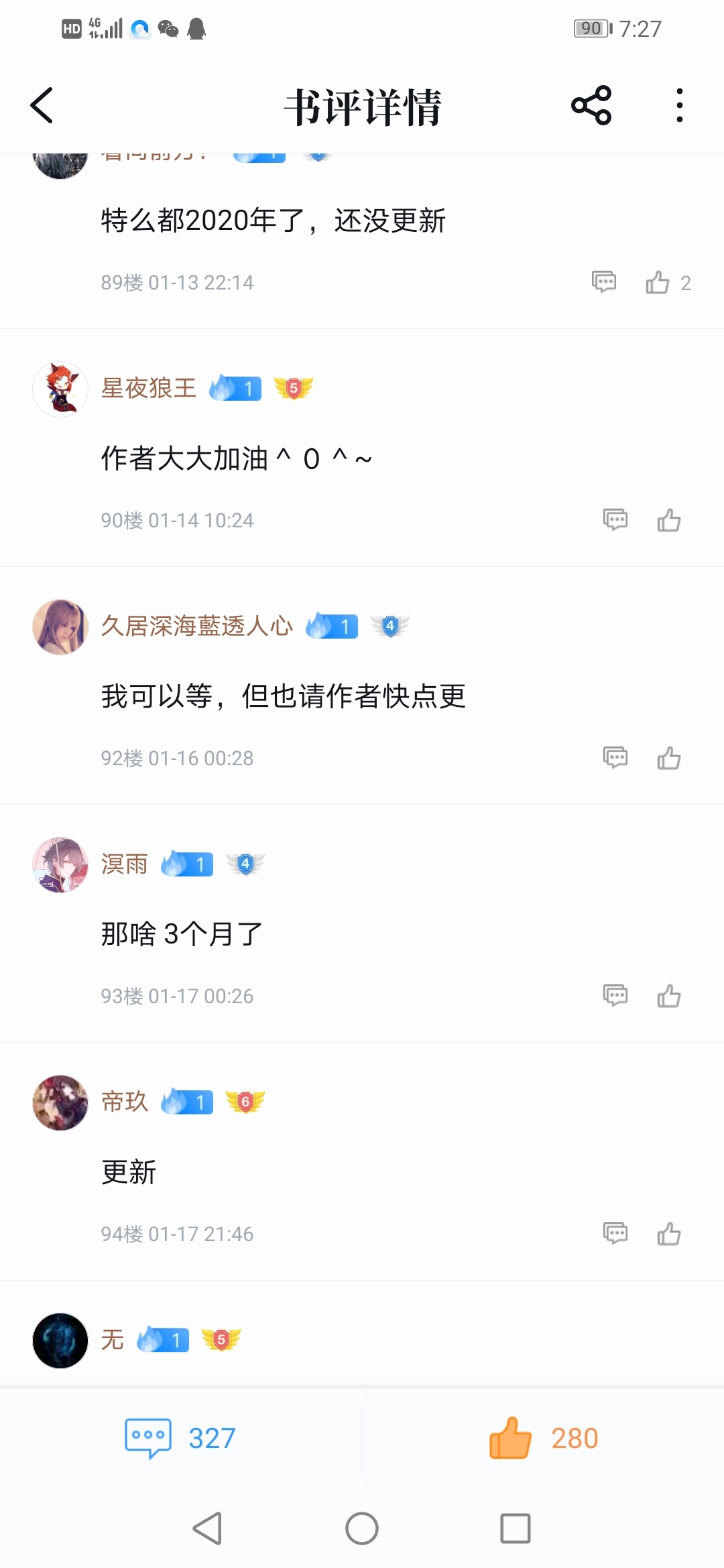
Task: Open the 327 comments button
Action: pyautogui.click(x=181, y=1438)
